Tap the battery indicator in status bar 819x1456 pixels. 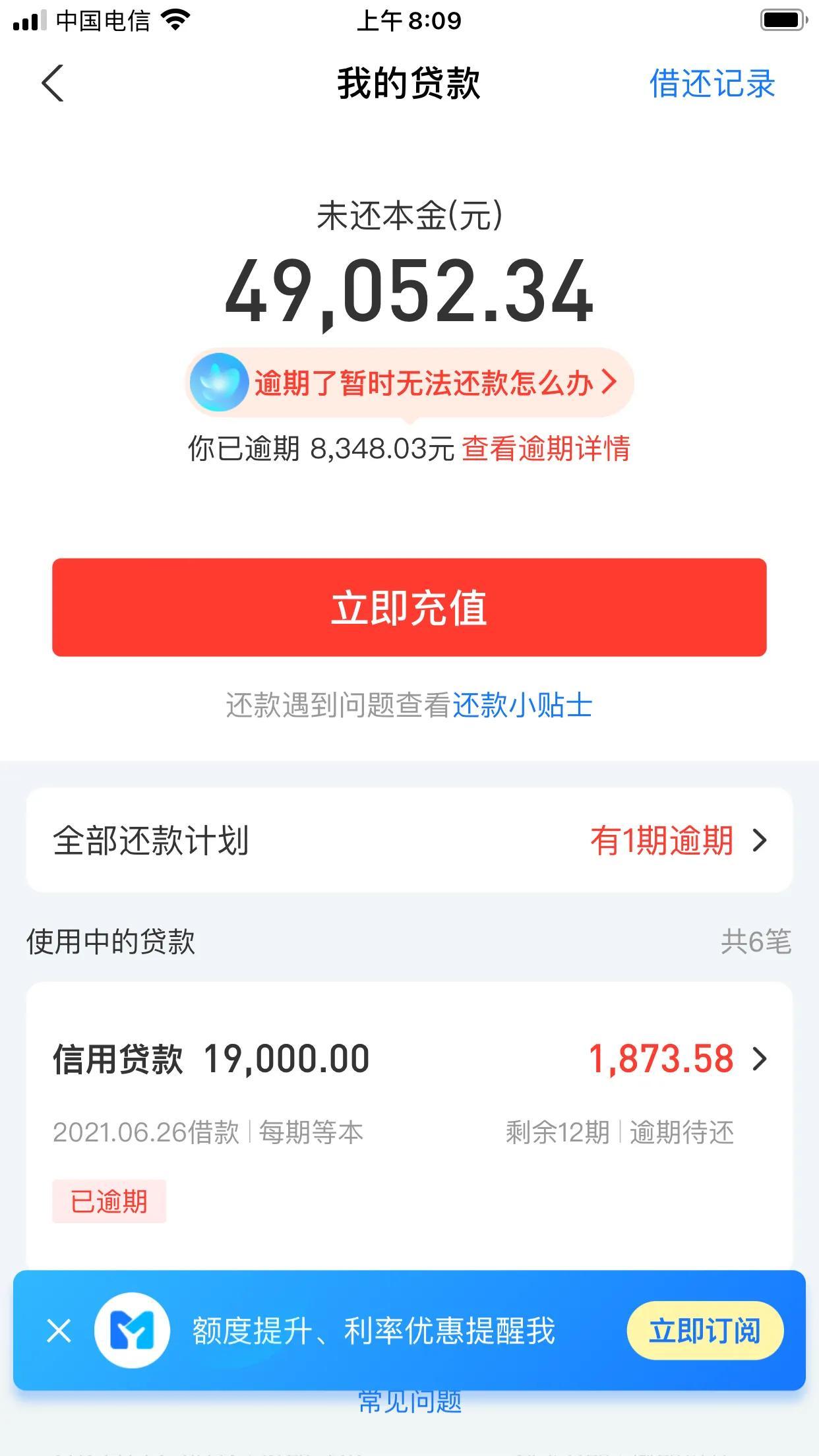(782, 20)
